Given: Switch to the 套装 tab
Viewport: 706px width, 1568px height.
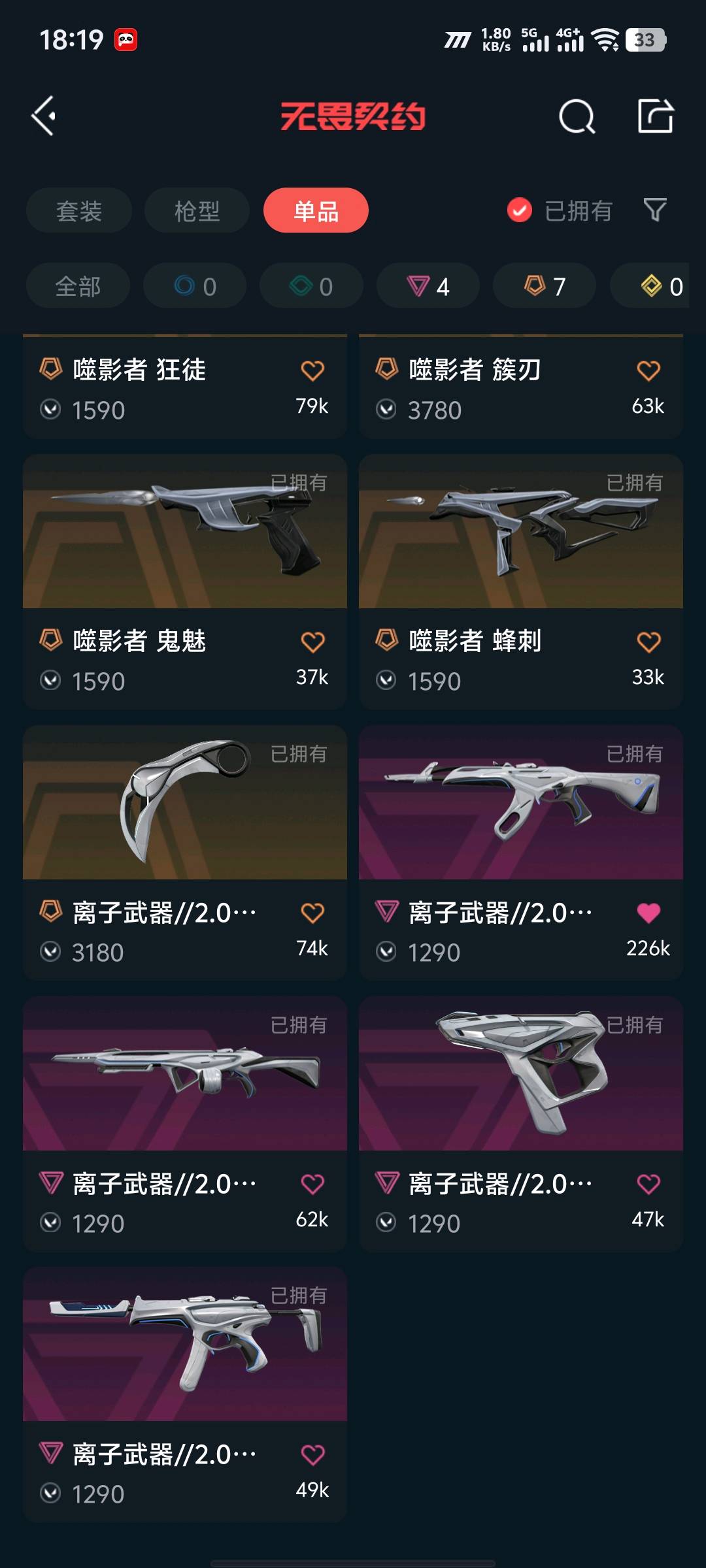Looking at the screenshot, I should 79,210.
